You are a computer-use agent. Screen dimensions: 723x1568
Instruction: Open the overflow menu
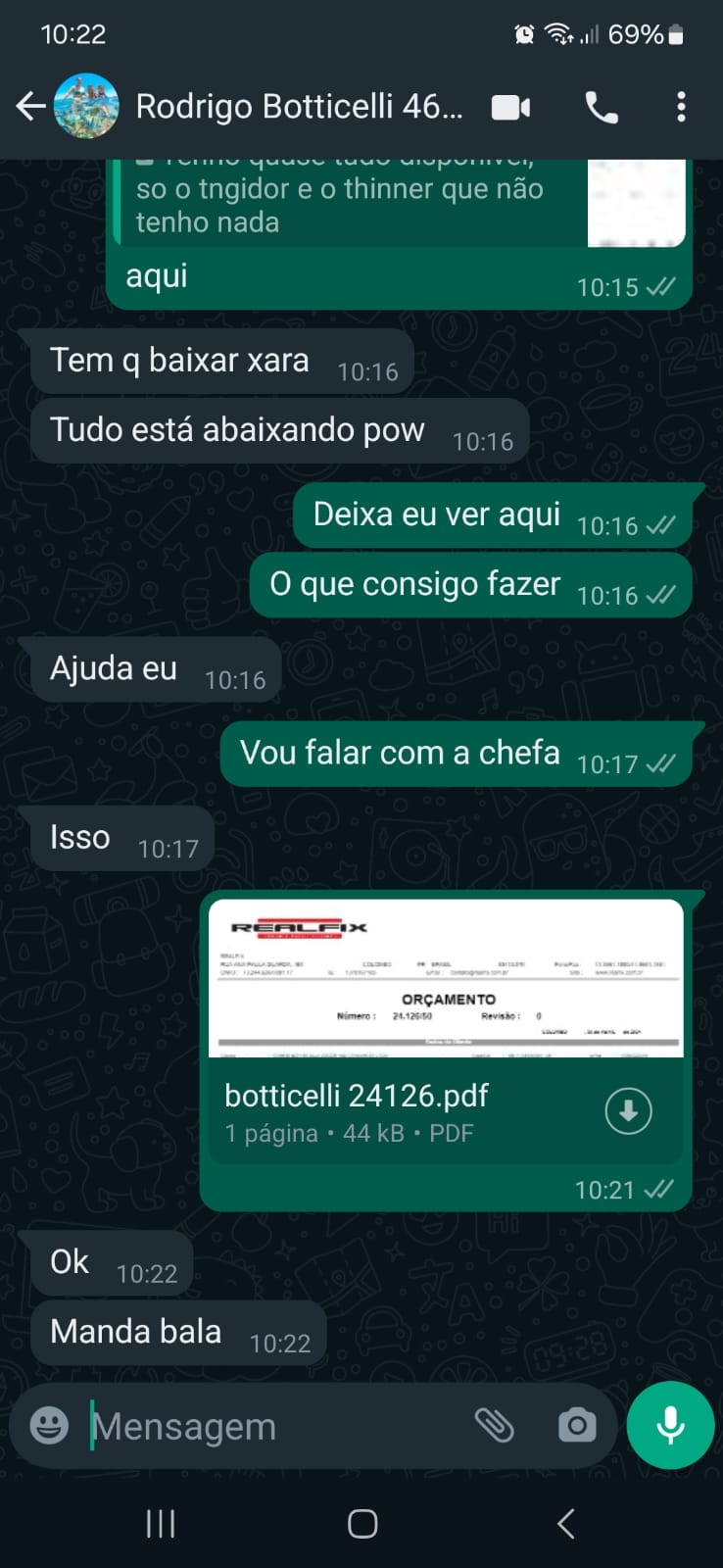tap(681, 107)
